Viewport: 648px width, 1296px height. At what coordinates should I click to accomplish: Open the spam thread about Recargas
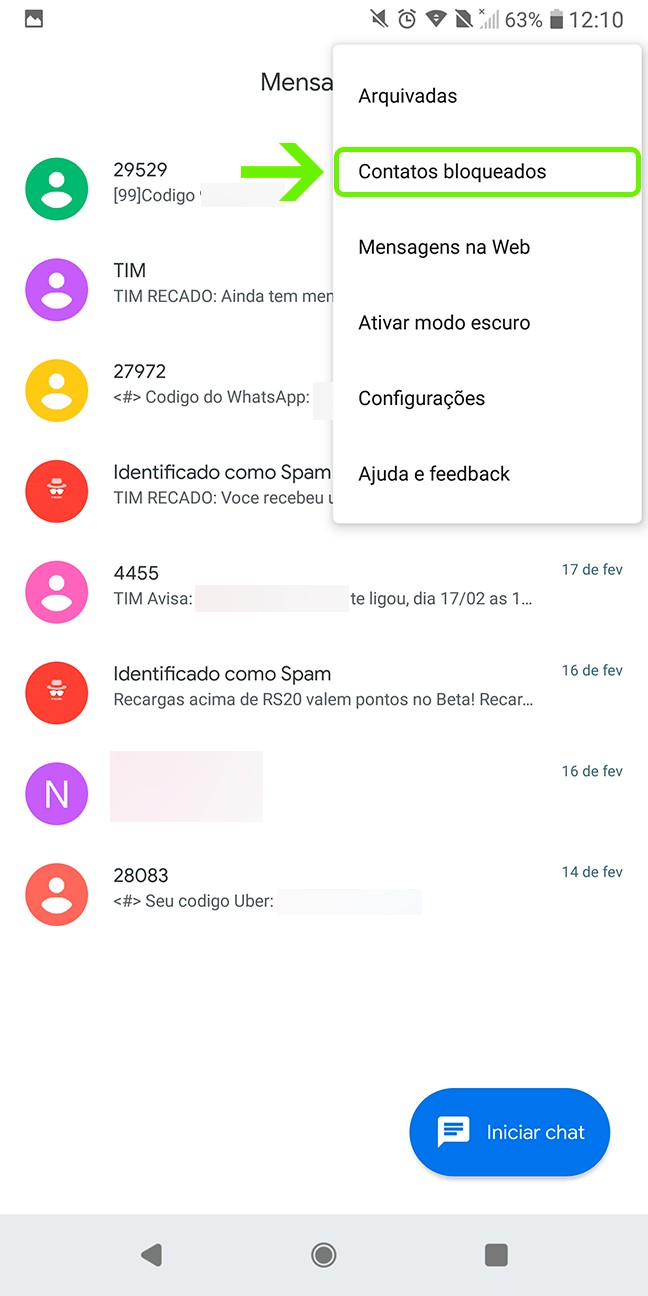pos(320,688)
